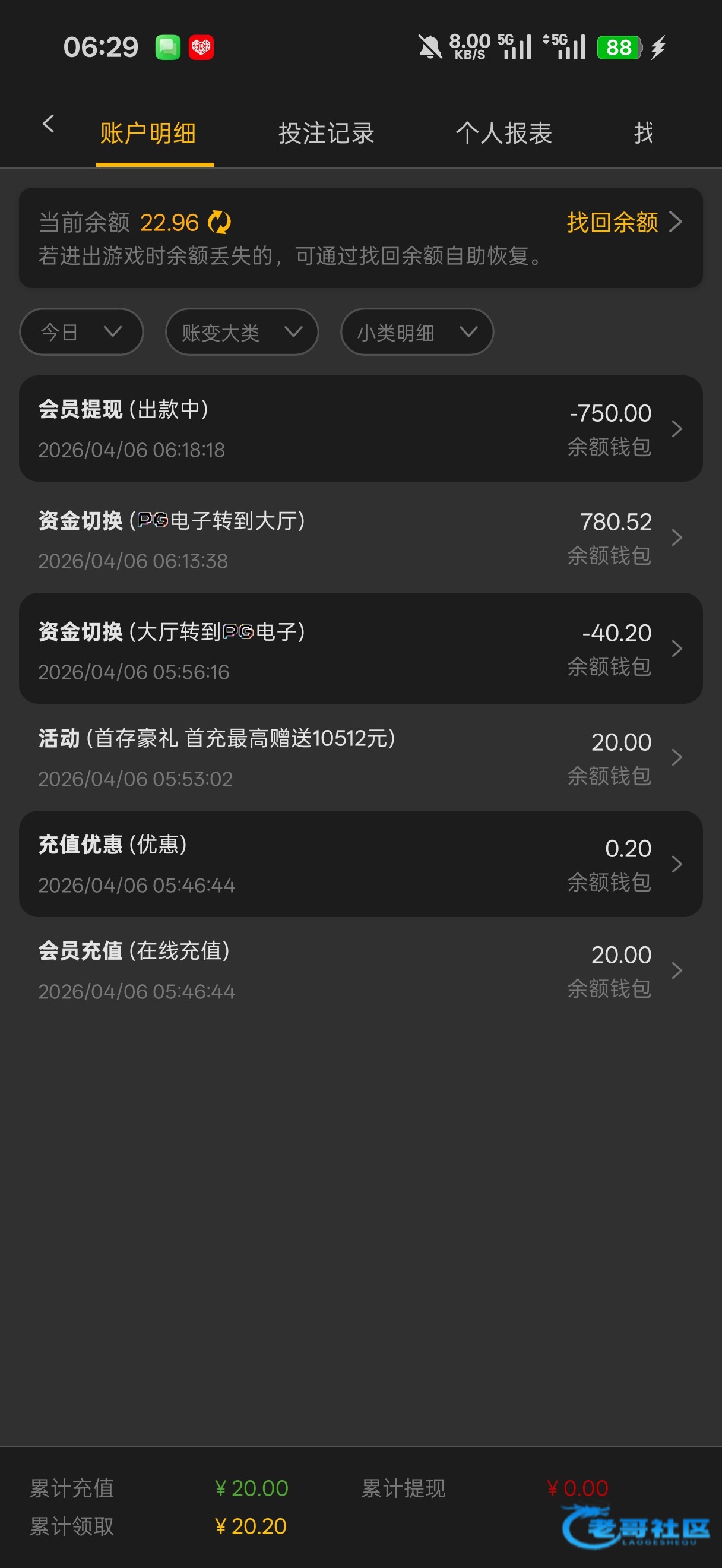Open the 充值优惠 0.20 record
The height and width of the screenshot is (1568, 722).
360,864
